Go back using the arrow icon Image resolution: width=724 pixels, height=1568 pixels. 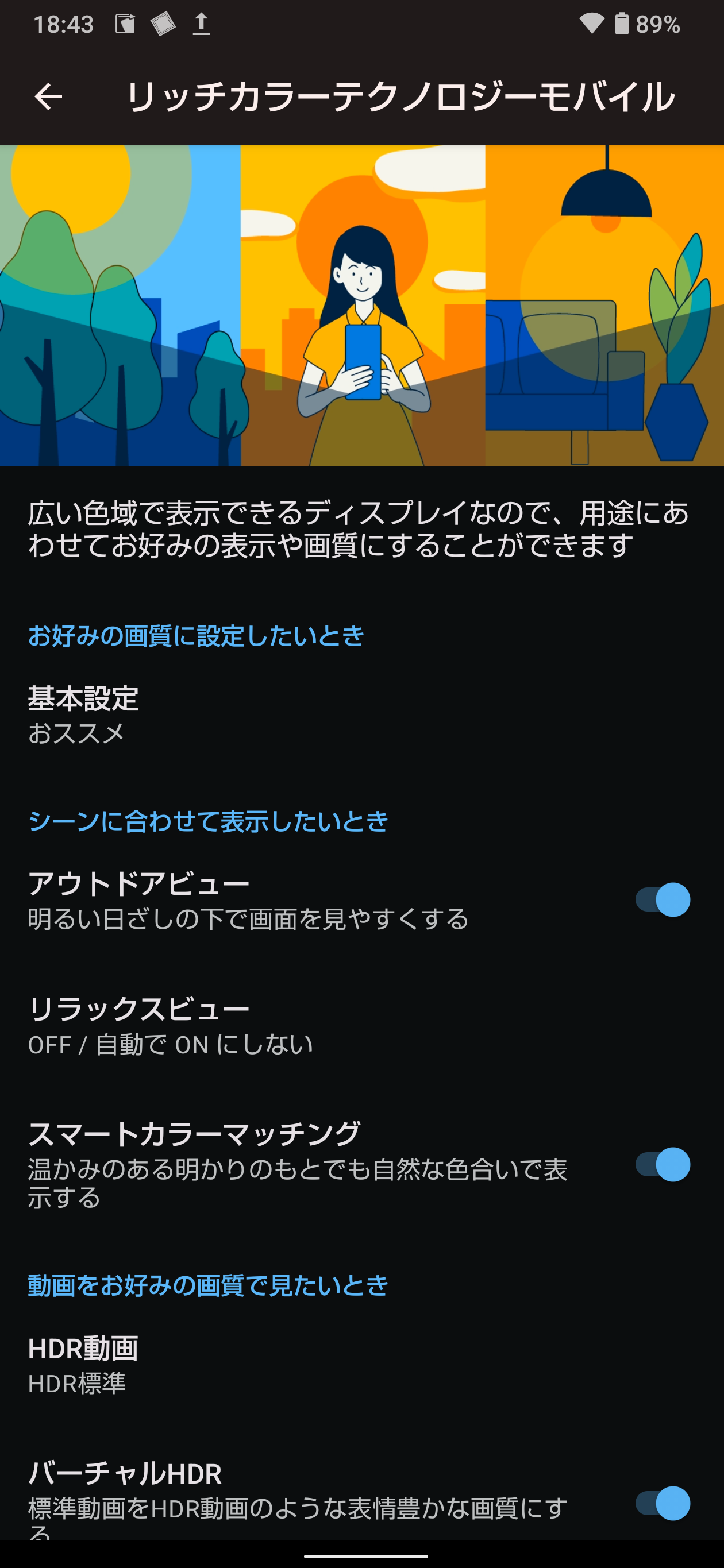coord(49,96)
